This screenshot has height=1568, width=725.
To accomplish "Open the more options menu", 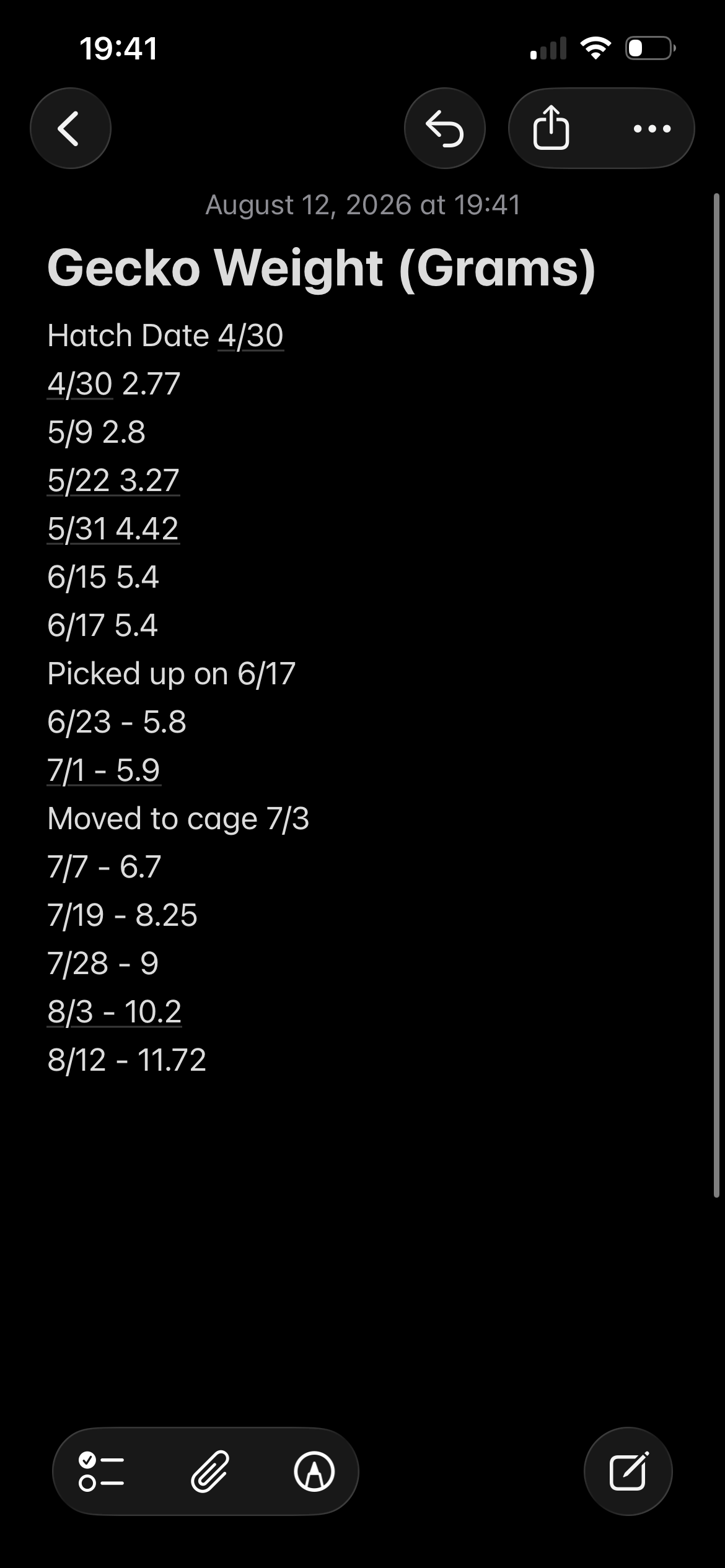I will (652, 128).
